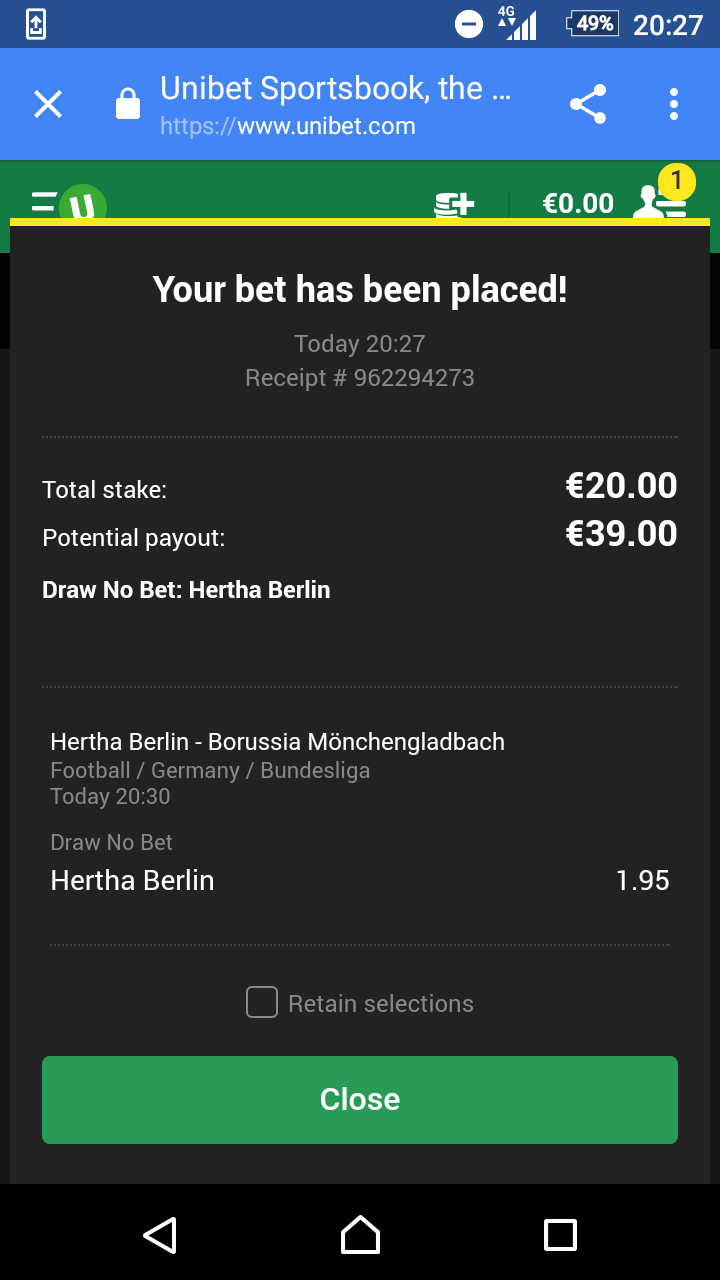Share the Unibet page link
The image size is (720, 1280).
tap(588, 104)
